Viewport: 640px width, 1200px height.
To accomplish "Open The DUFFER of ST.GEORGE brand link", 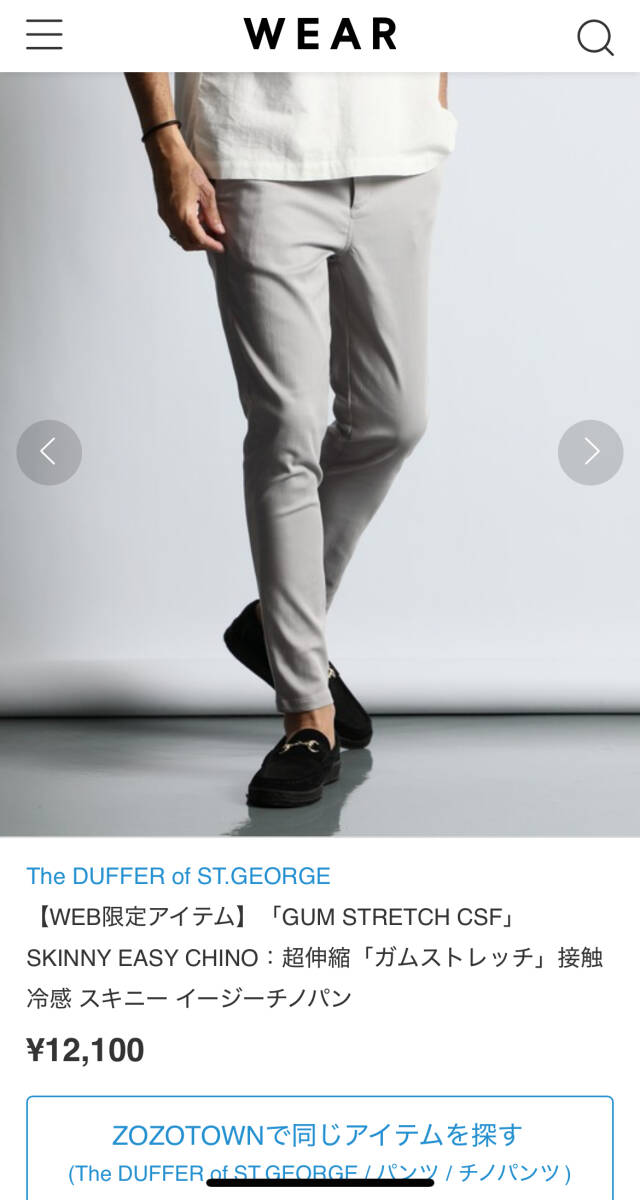I will pyautogui.click(x=178, y=876).
